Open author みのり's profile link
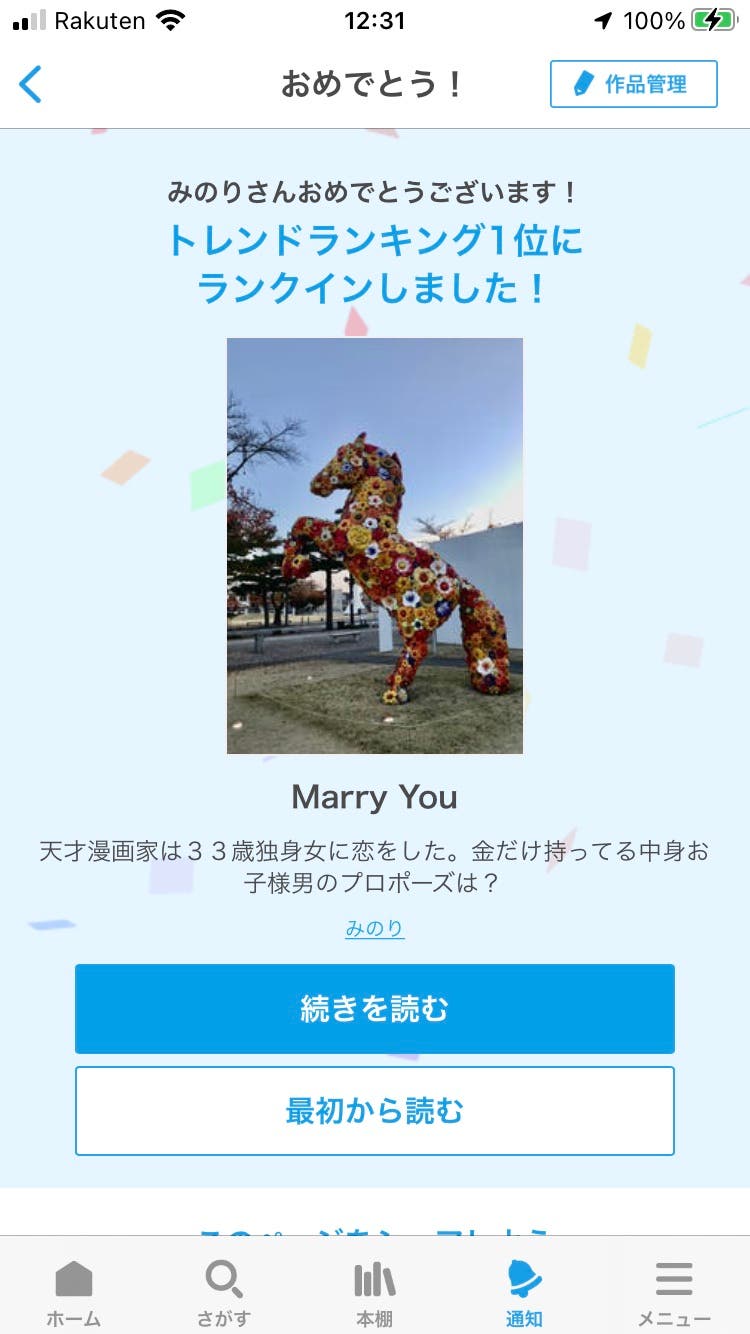 (374, 928)
